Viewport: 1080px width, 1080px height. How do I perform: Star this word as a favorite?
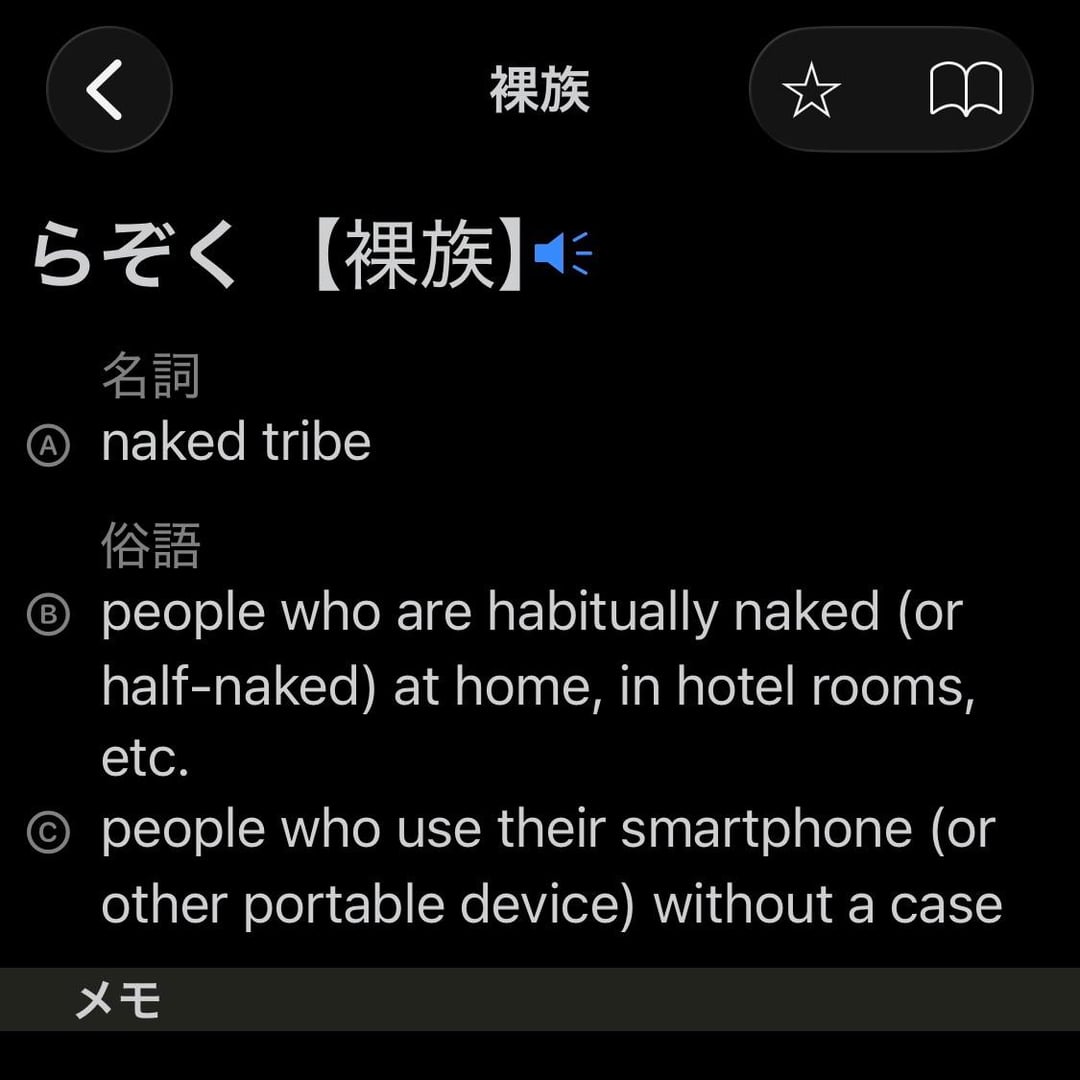pos(811,90)
